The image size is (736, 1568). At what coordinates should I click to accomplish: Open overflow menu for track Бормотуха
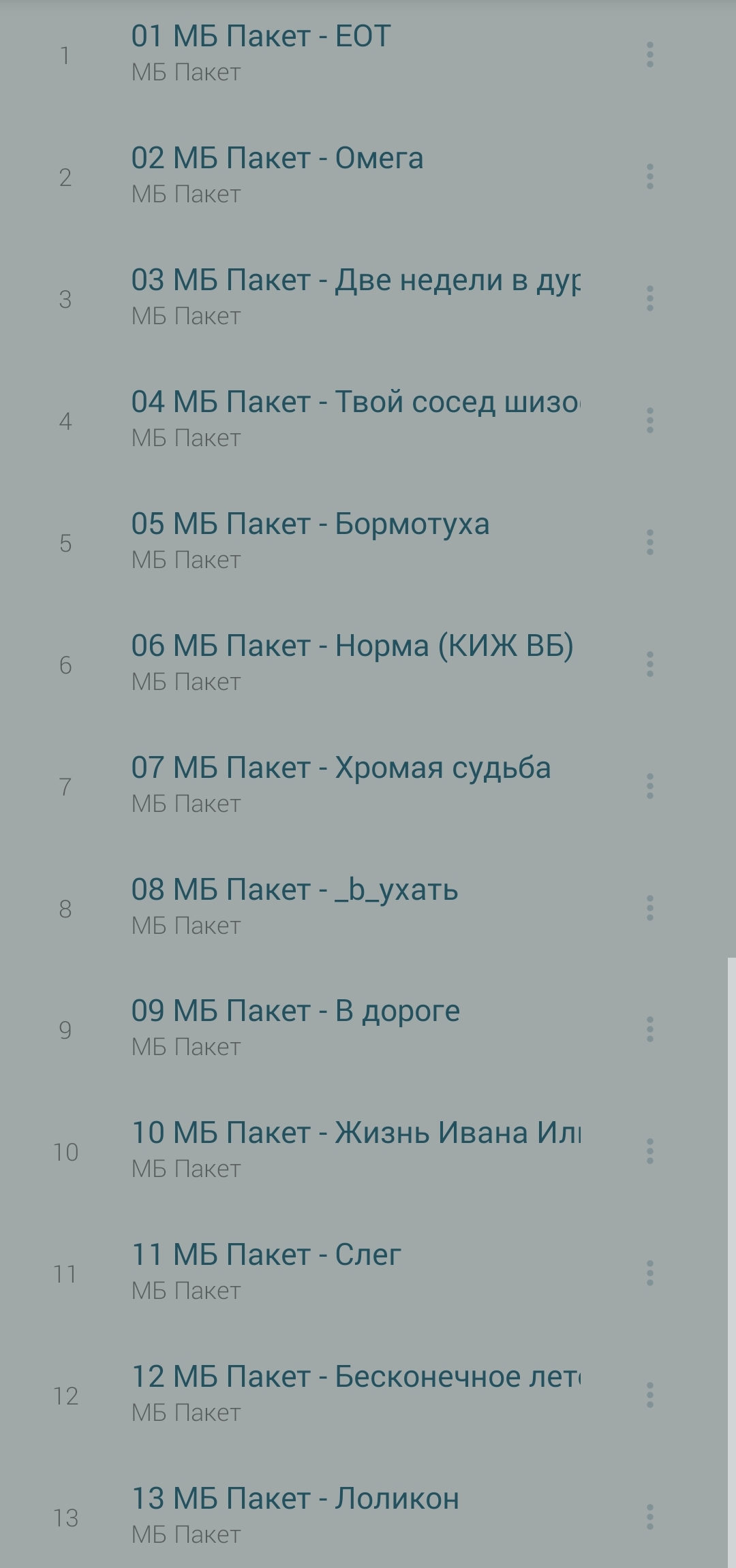click(649, 542)
